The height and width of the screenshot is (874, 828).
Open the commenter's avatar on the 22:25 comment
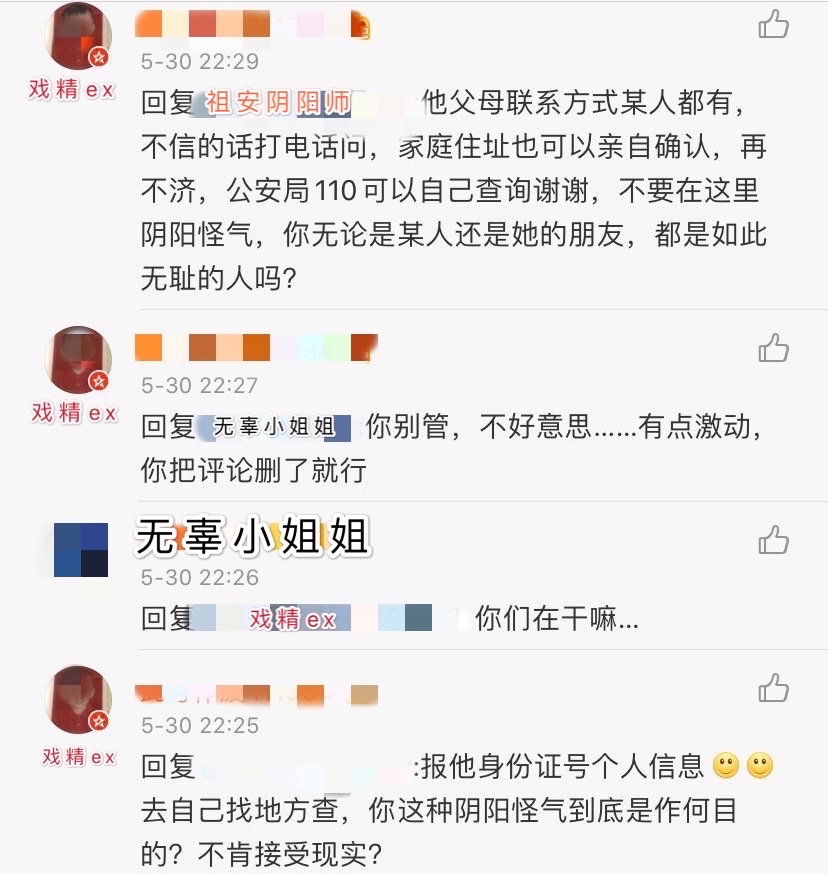tap(78, 700)
